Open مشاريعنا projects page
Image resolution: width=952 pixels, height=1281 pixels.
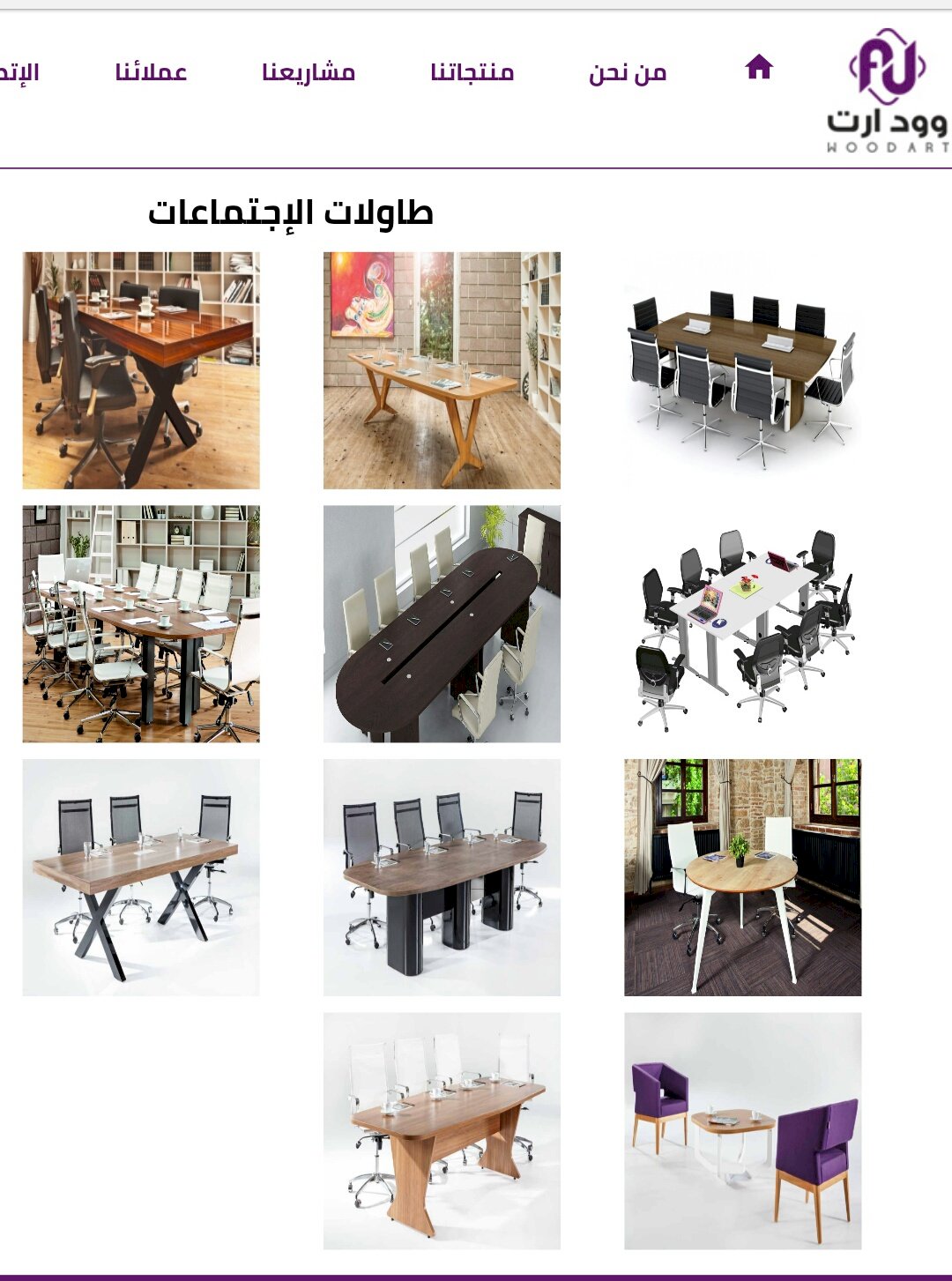point(309,72)
